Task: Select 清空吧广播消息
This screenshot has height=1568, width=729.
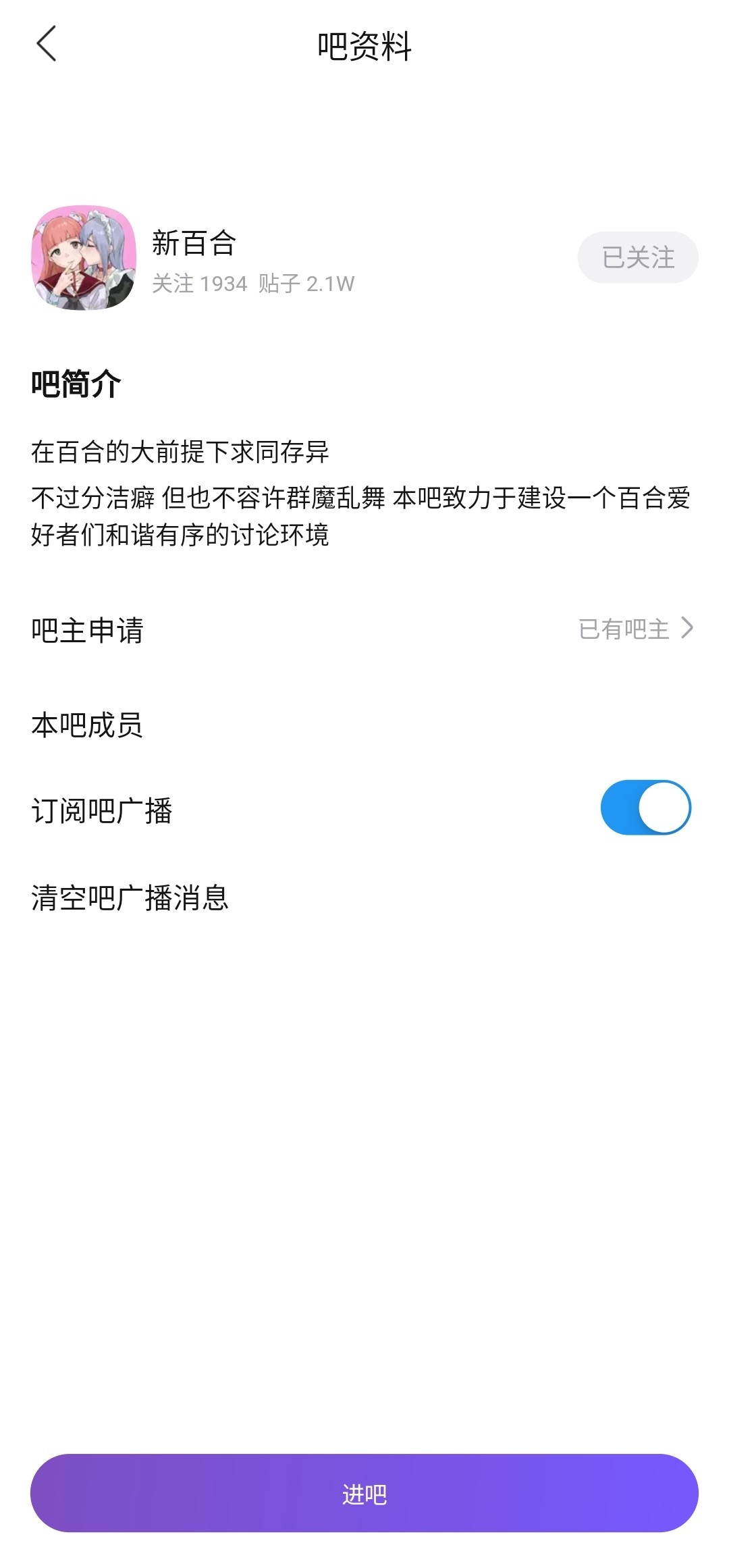Action: (x=364, y=898)
